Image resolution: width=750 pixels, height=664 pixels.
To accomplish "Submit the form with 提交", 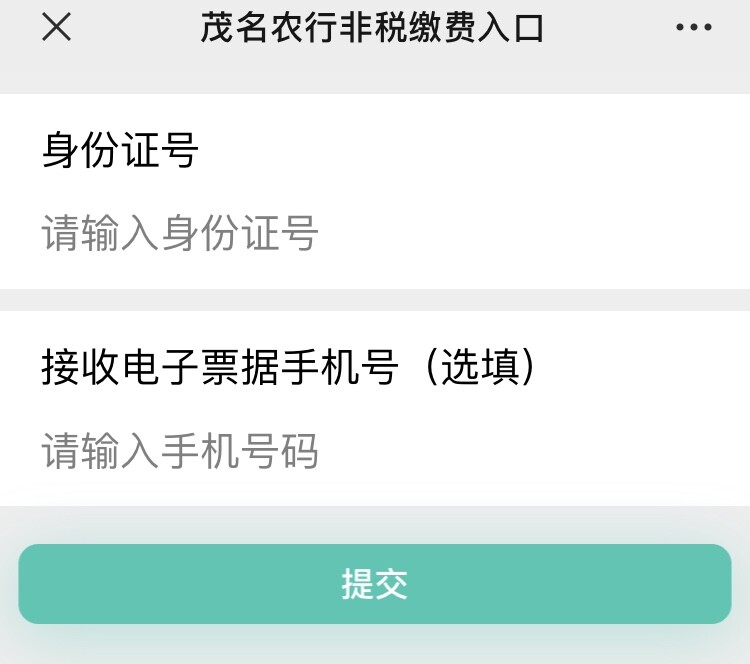I will click(x=374, y=584).
